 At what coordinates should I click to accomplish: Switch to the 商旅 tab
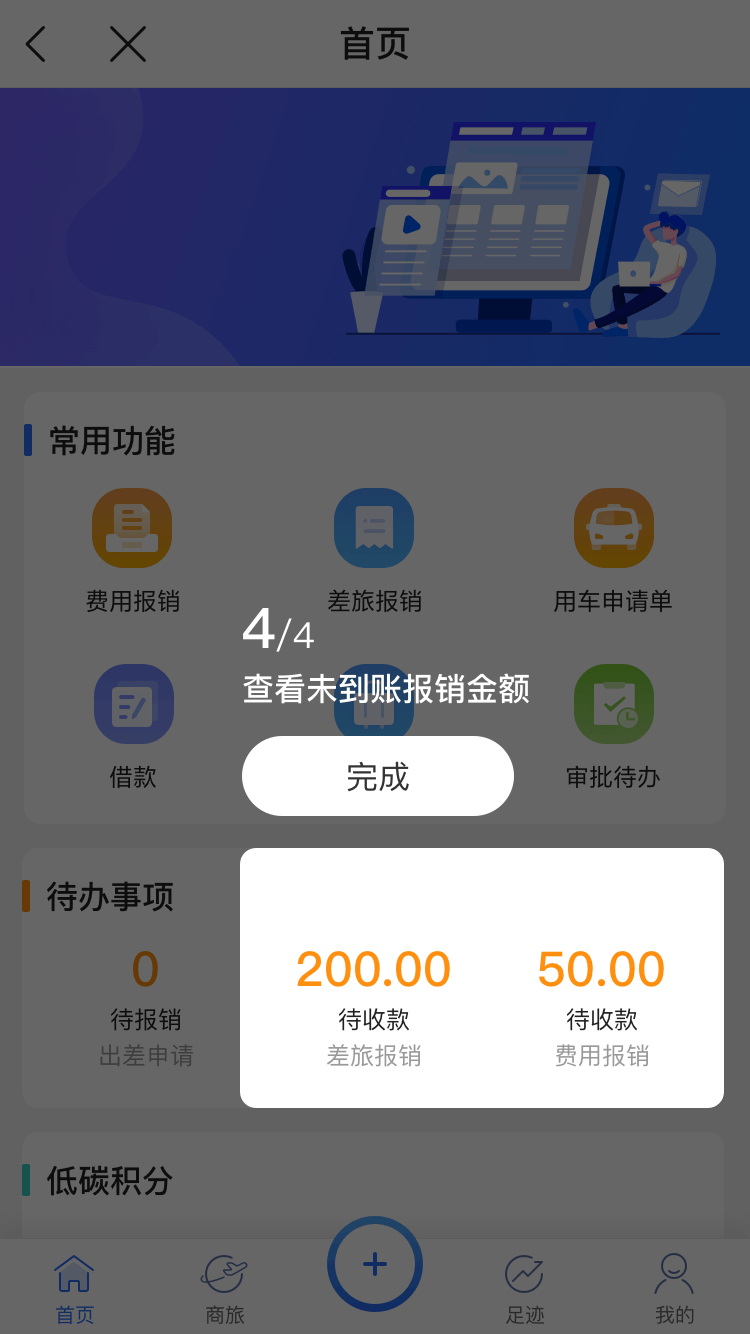click(225, 1288)
